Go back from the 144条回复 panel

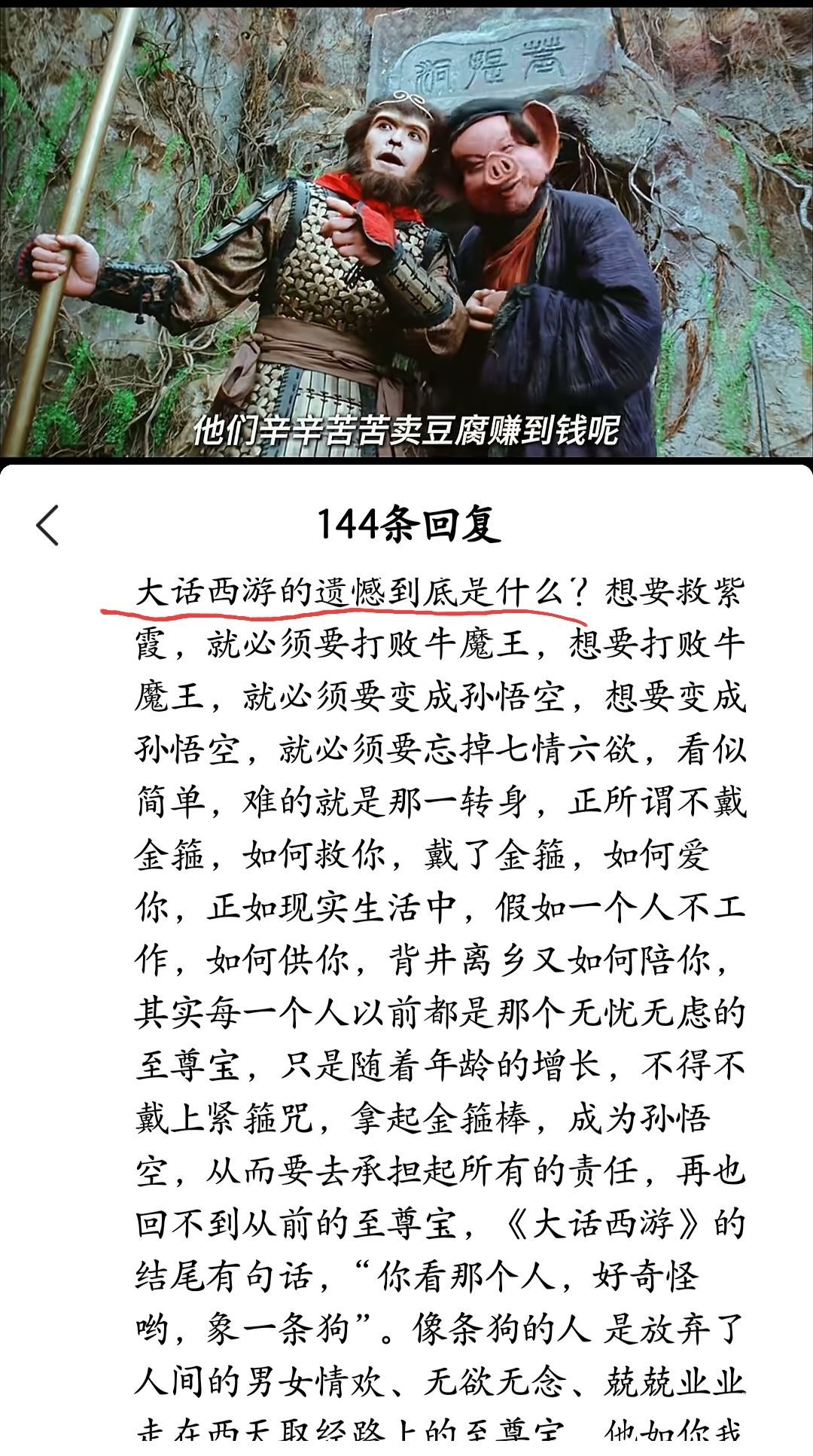(x=47, y=525)
